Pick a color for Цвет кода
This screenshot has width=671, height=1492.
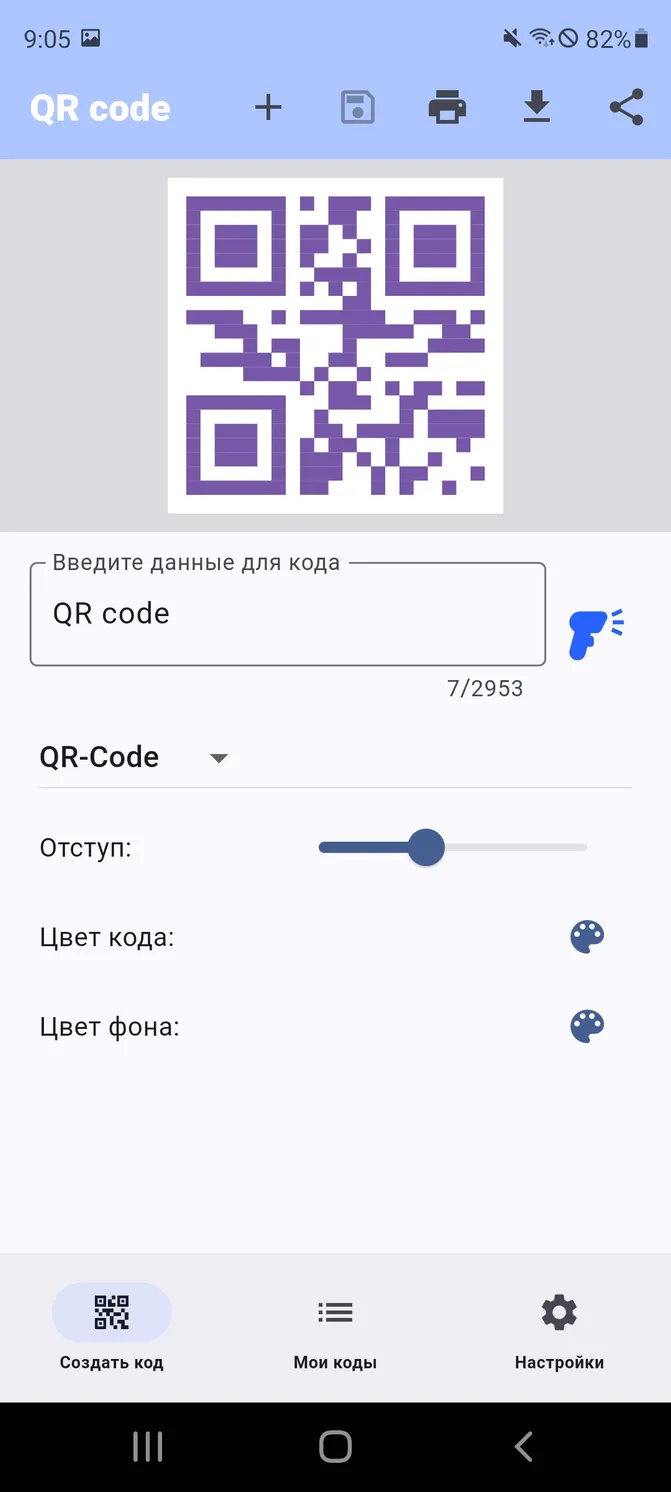pyautogui.click(x=587, y=937)
